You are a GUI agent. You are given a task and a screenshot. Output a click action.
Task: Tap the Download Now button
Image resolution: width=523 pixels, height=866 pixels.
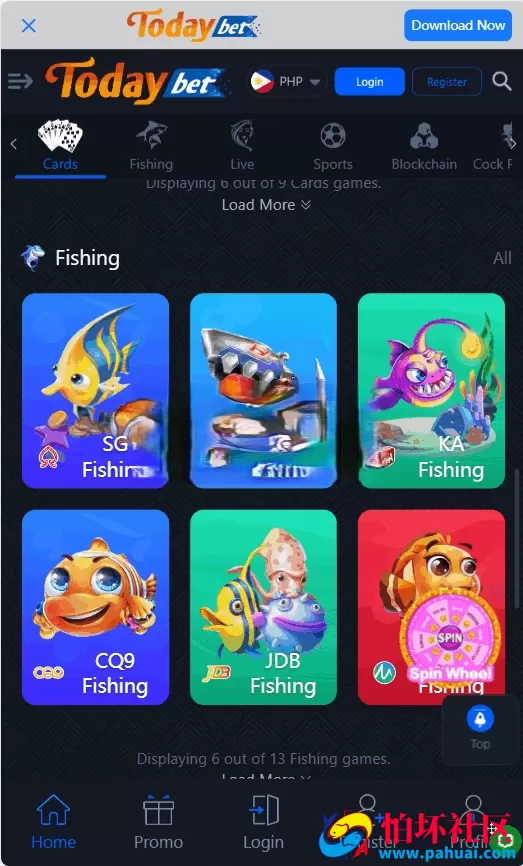458,25
